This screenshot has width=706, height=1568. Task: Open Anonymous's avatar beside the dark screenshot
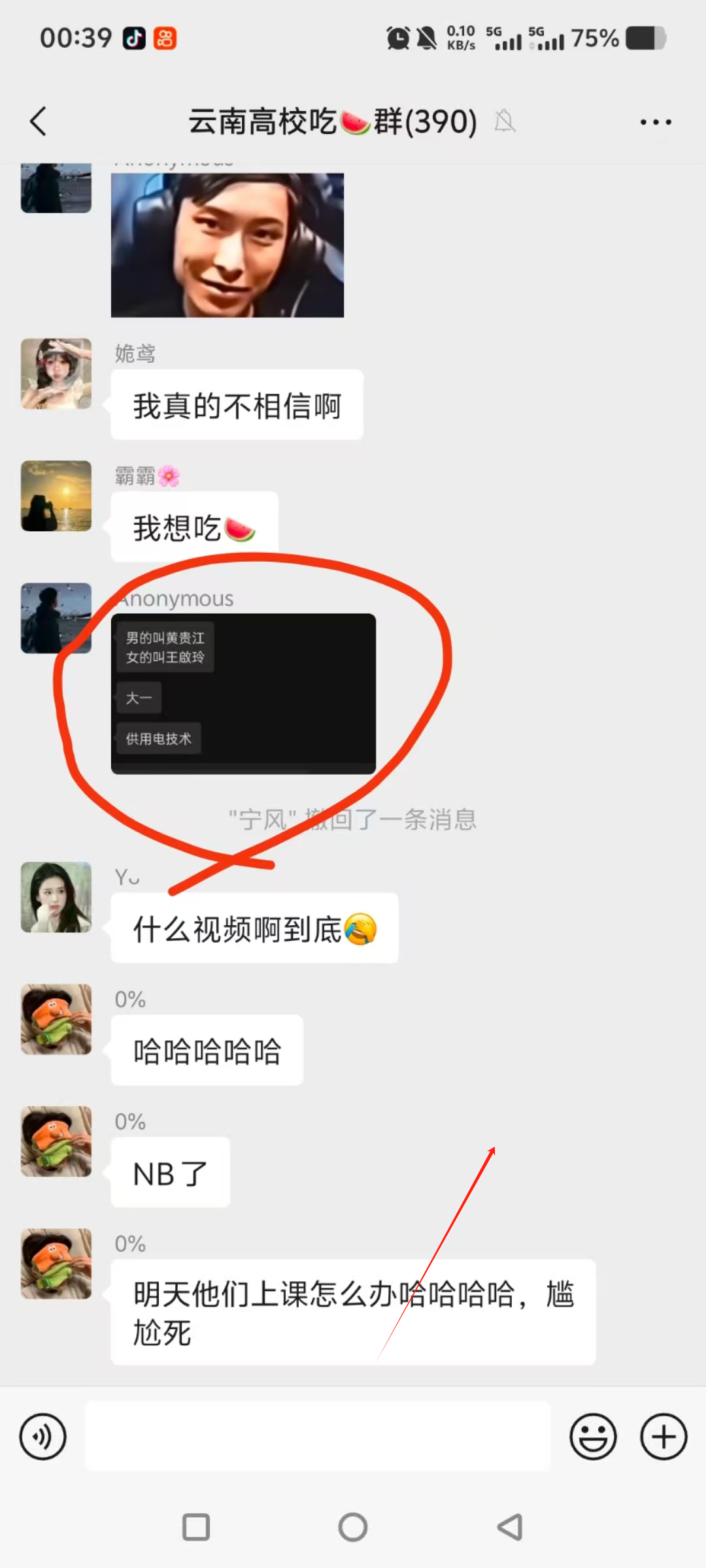(x=56, y=618)
